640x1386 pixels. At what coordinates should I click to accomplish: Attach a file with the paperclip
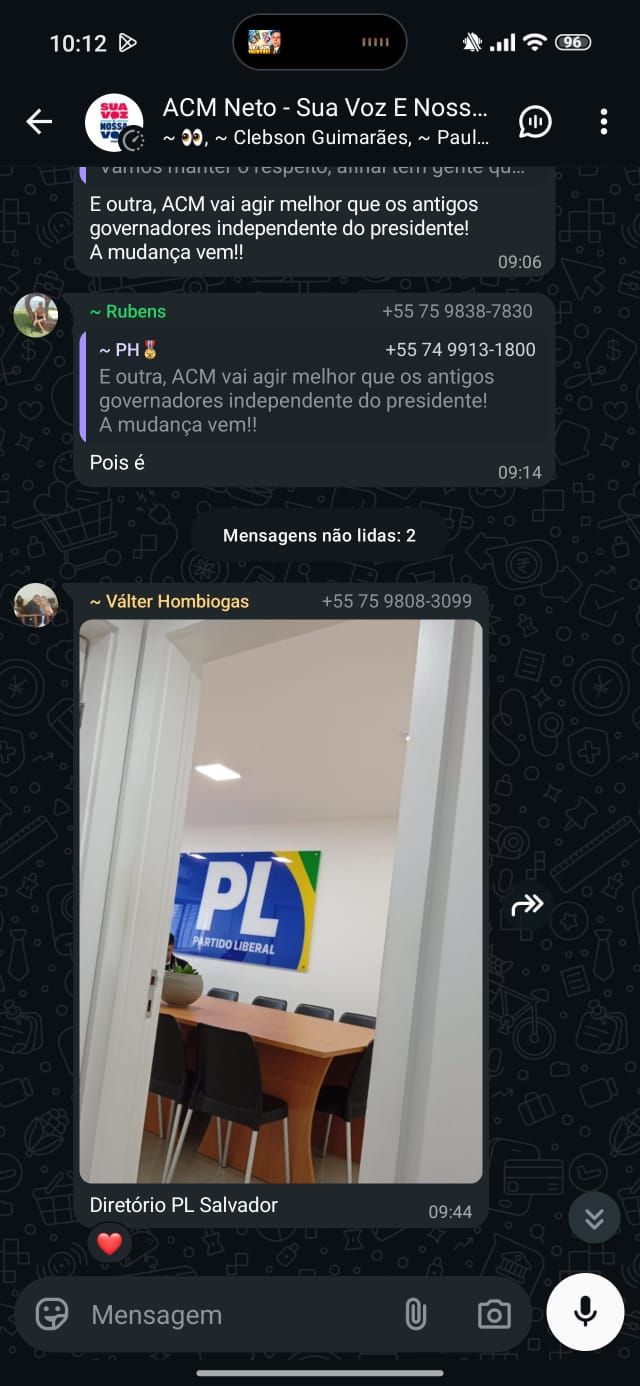416,1314
